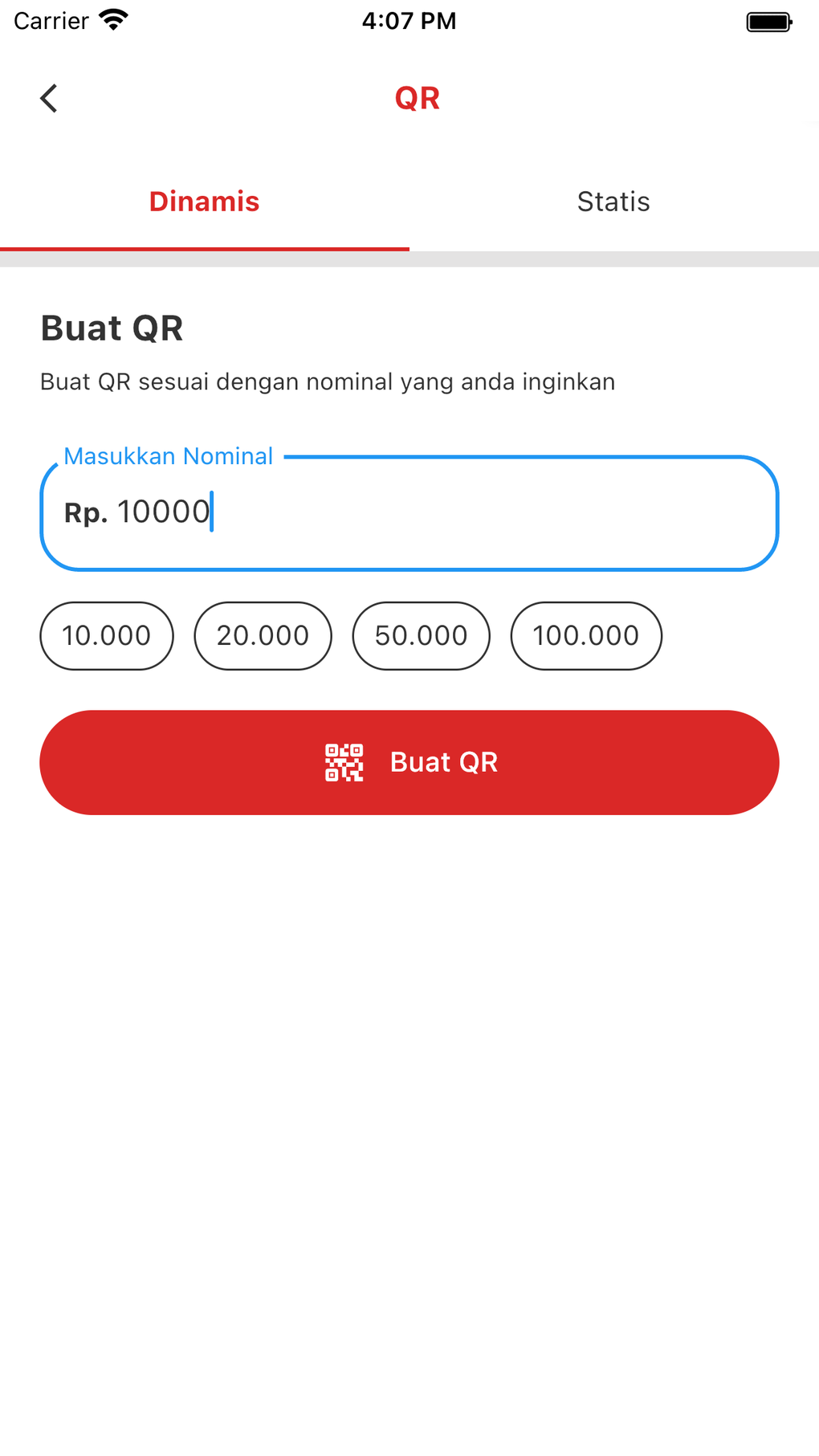Screen dimensions: 819x1456
Task: Tap the QR page title
Action: (x=416, y=97)
